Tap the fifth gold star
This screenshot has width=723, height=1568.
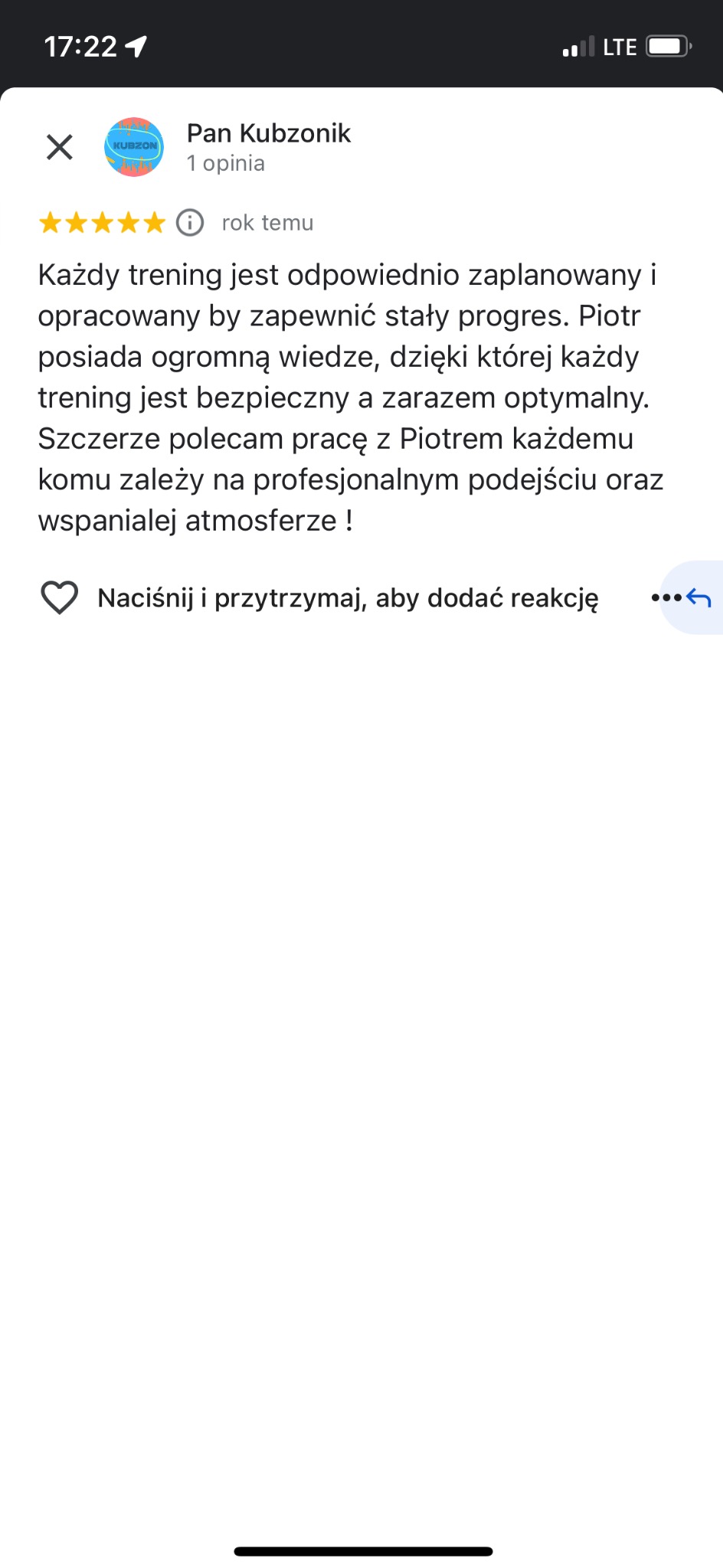(152, 222)
